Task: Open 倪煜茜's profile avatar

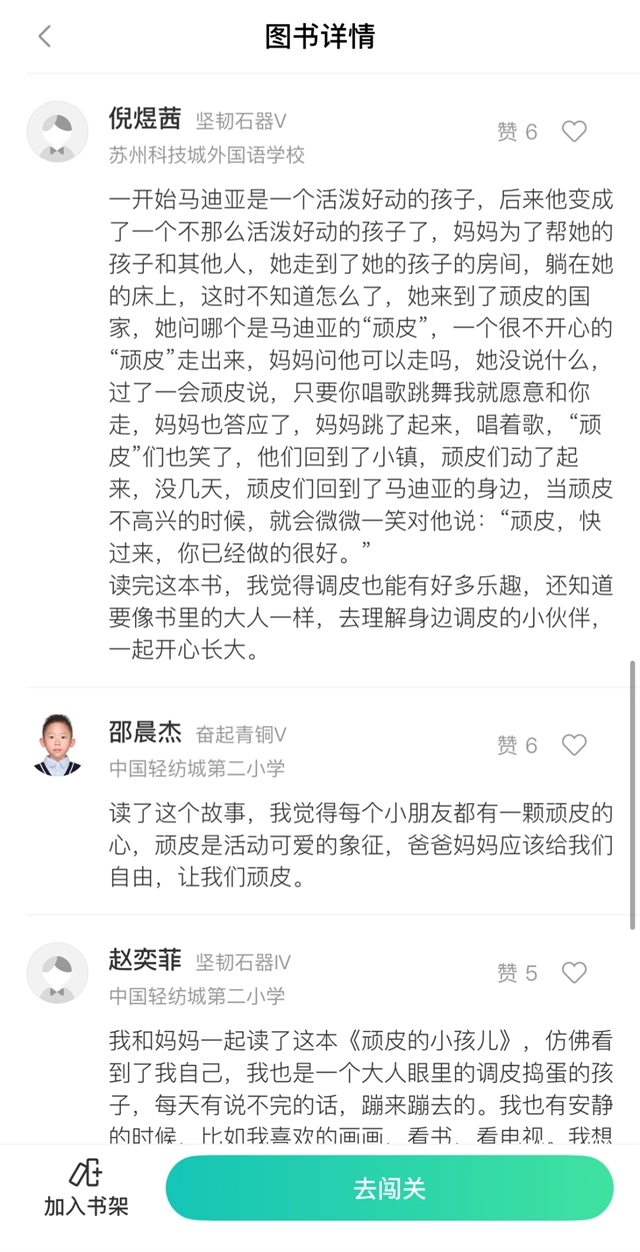Action: 57,132
